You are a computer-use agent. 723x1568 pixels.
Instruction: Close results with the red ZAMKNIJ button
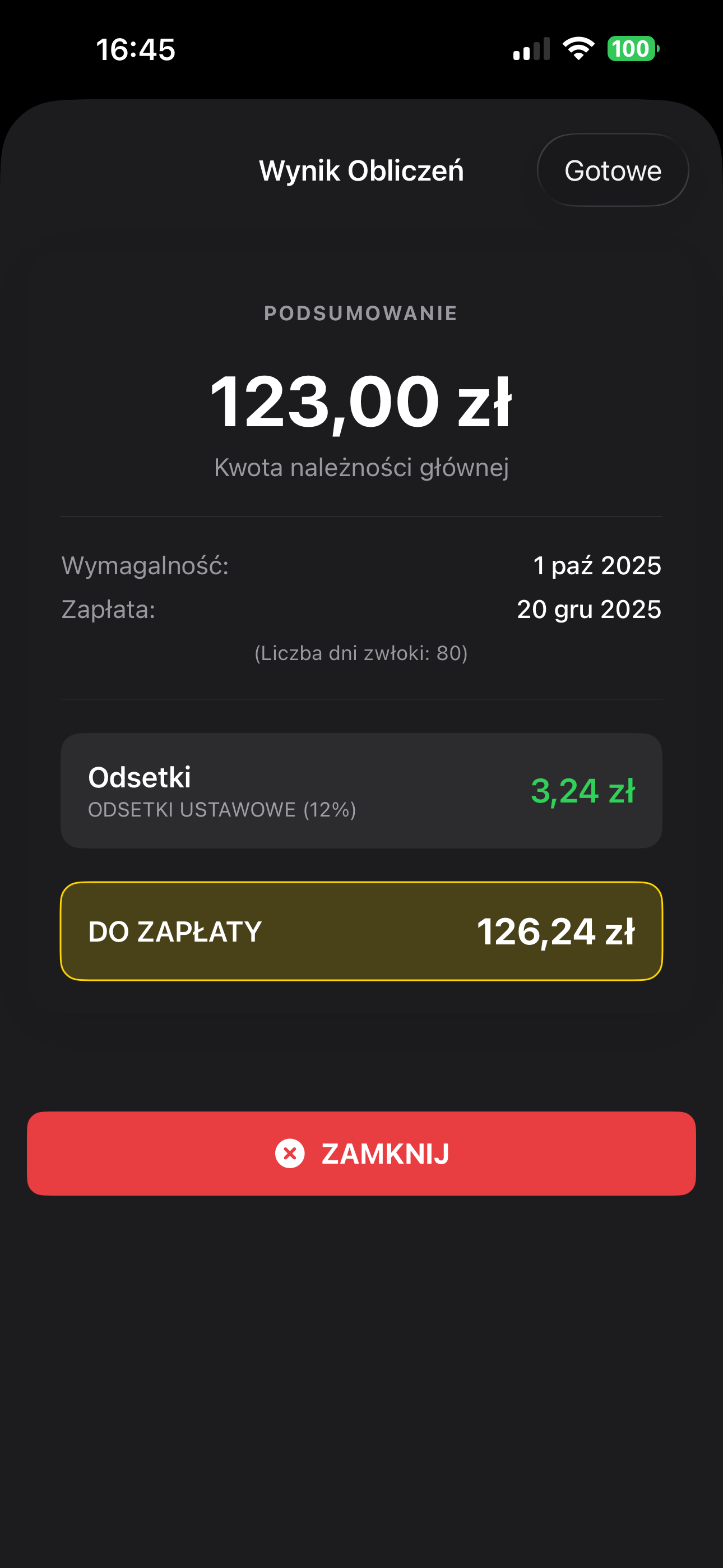pos(361,1154)
